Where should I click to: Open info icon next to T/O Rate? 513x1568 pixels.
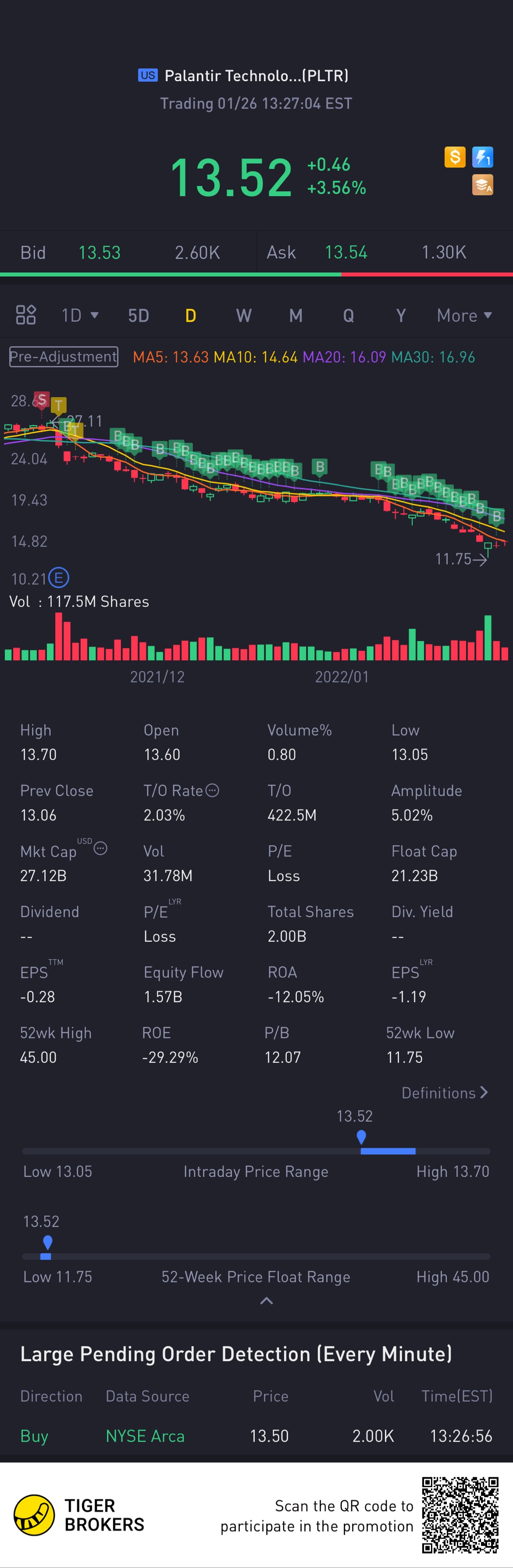pyautogui.click(x=212, y=790)
